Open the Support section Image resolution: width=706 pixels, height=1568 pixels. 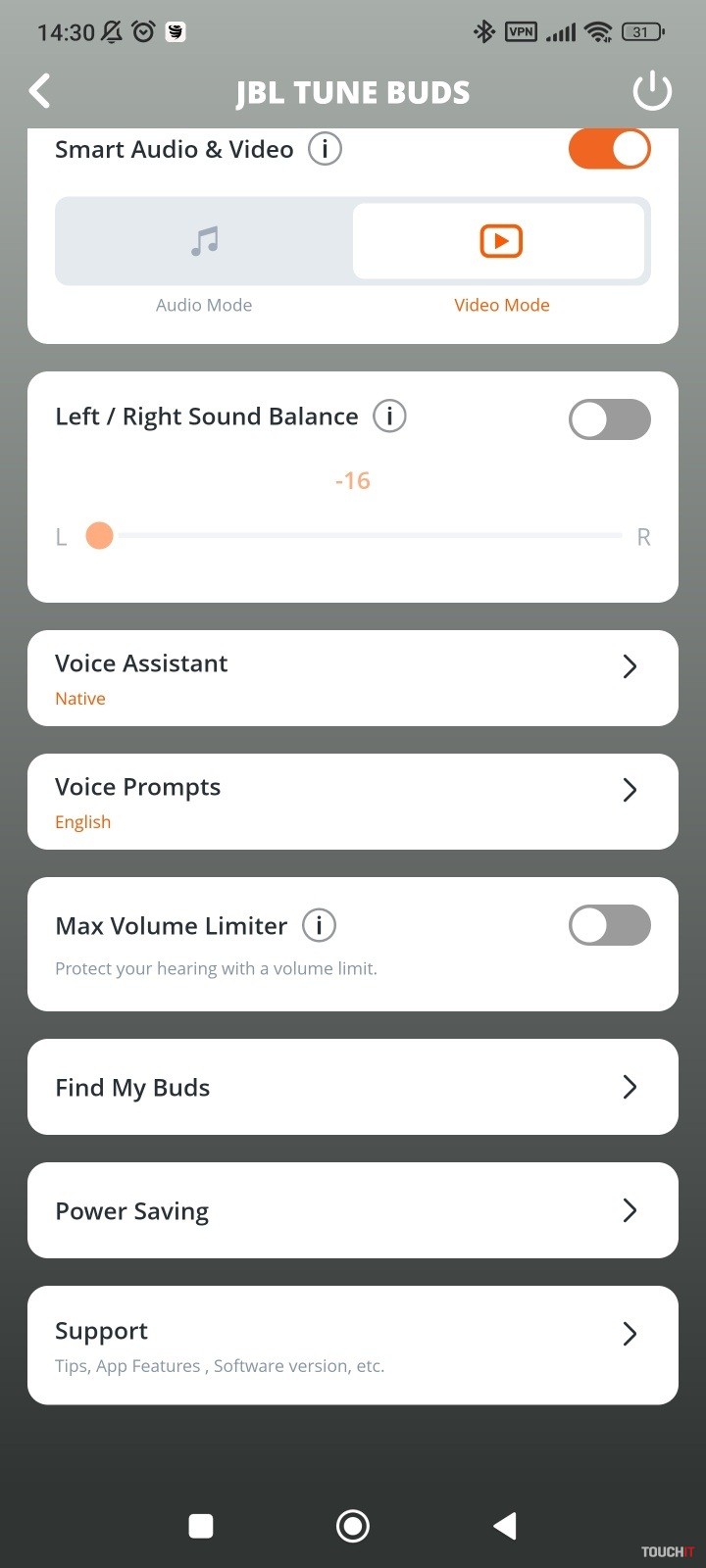point(353,1346)
